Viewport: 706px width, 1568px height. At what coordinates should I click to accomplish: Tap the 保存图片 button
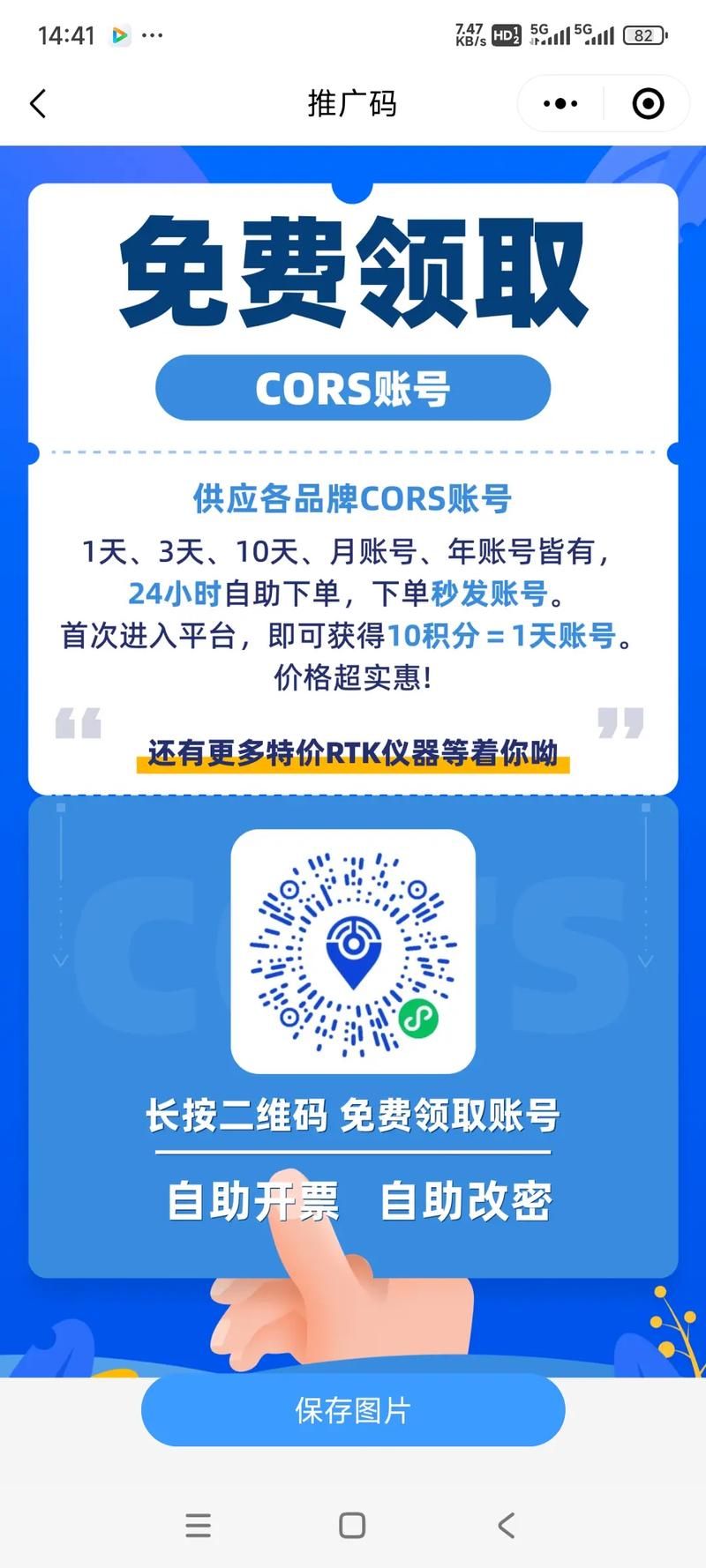353,1410
